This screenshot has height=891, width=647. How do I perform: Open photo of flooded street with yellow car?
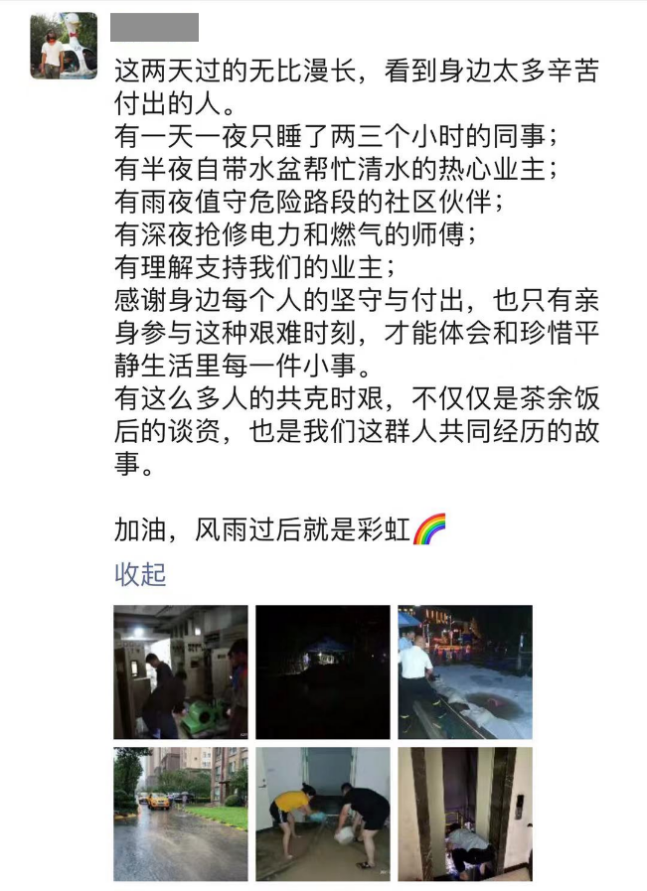180,813
